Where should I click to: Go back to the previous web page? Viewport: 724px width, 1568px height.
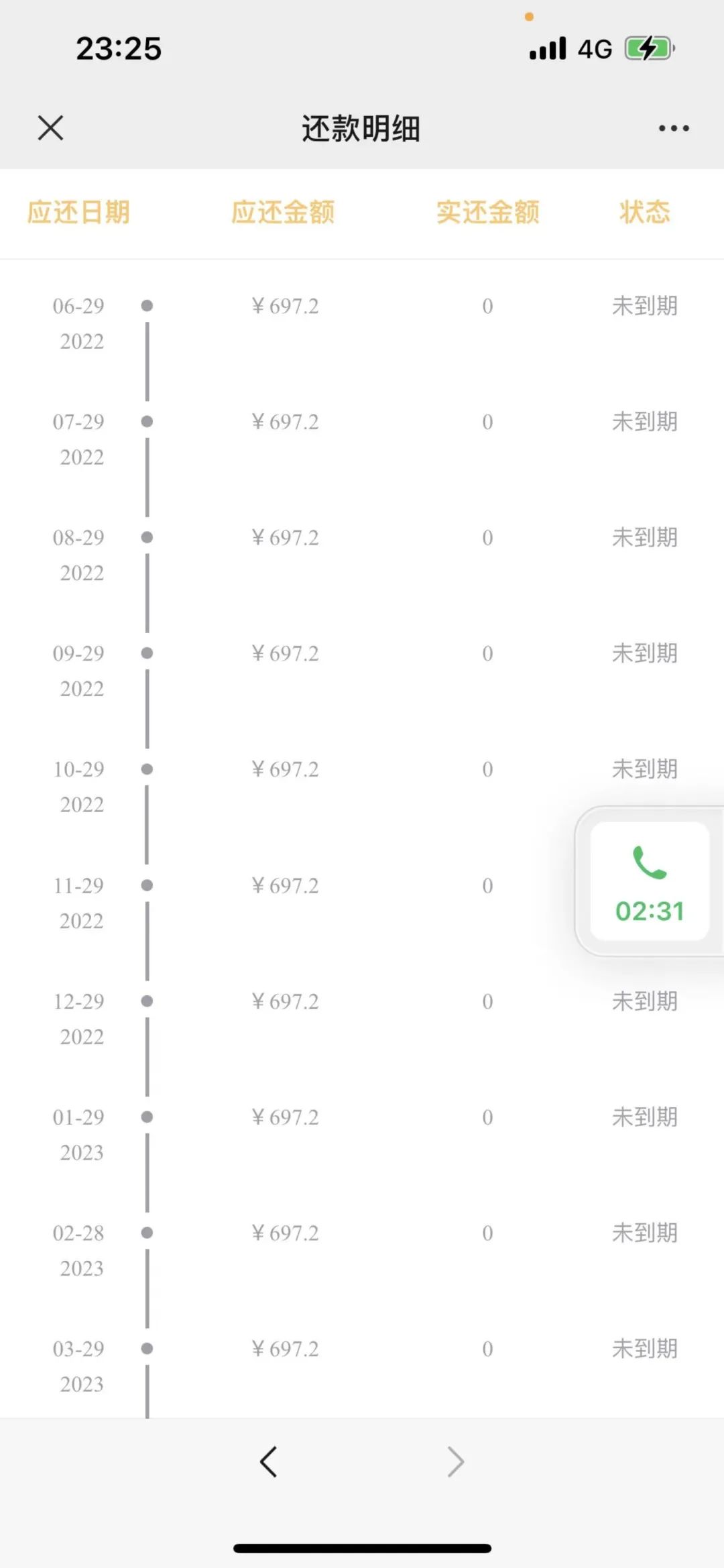tap(268, 1461)
